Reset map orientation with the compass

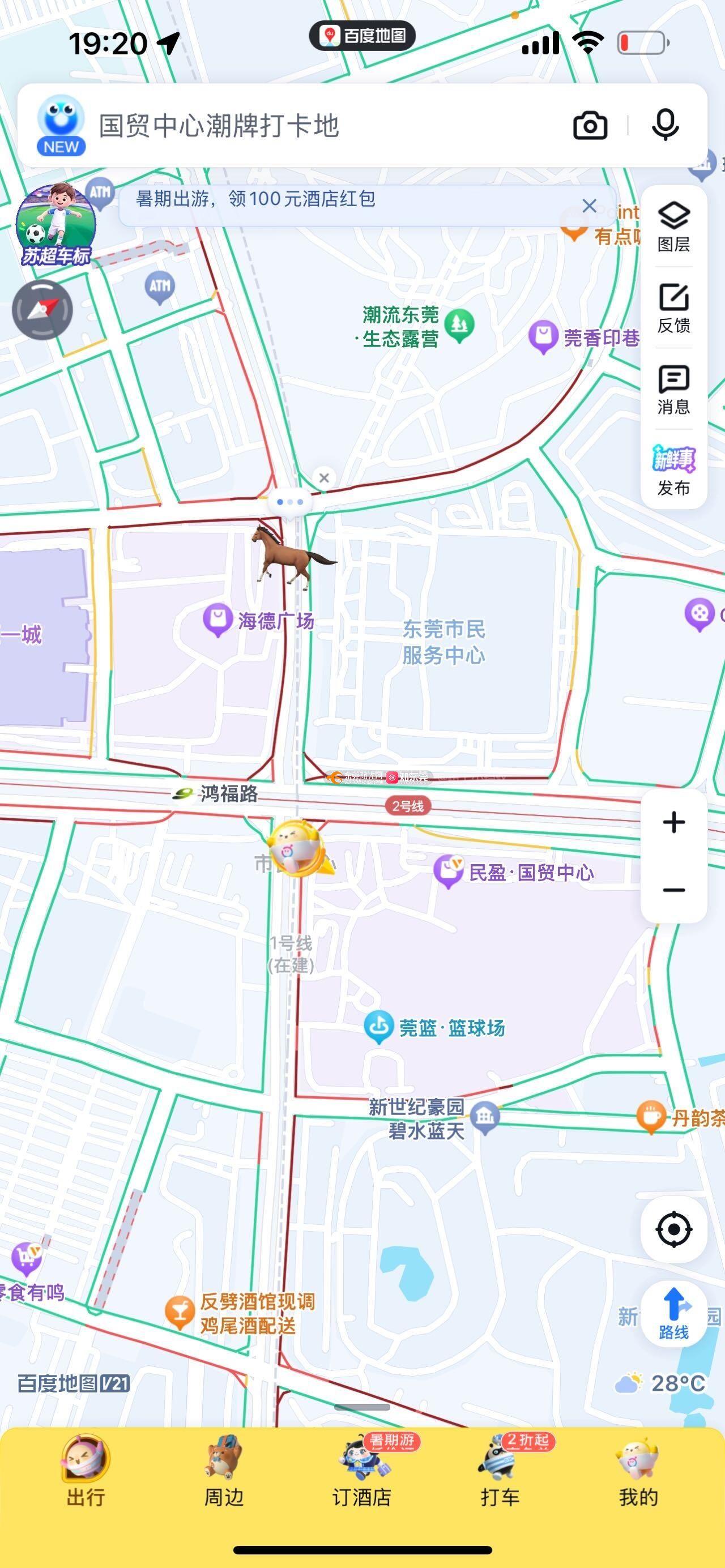tap(42, 310)
